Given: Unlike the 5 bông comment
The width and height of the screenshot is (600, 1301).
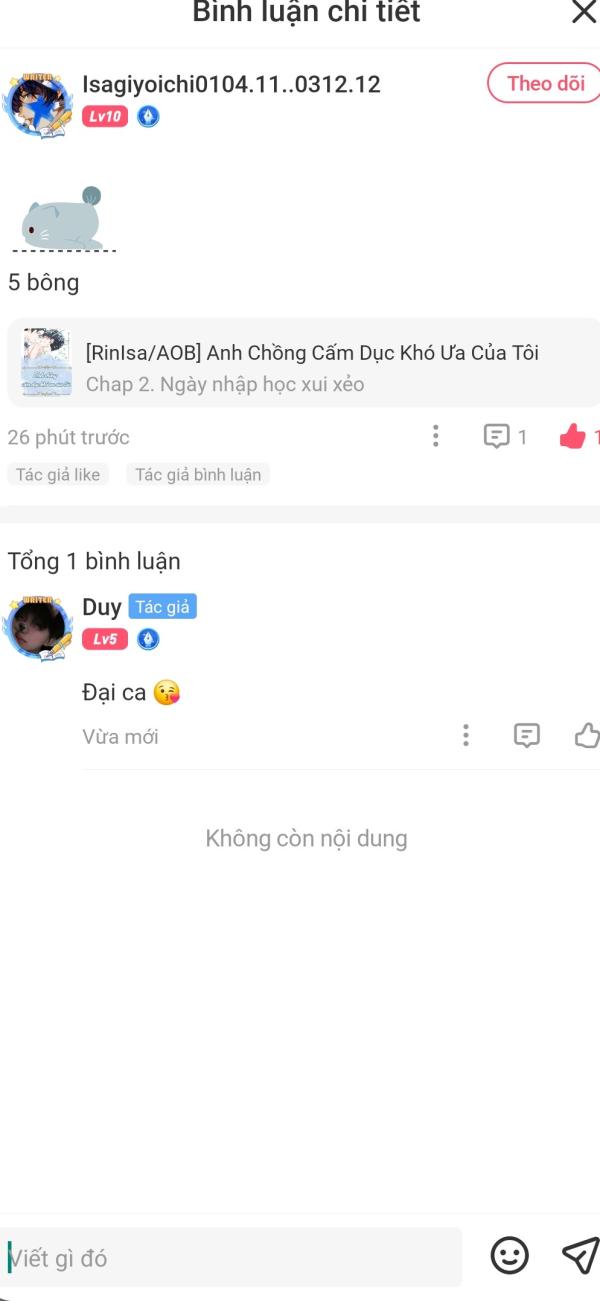Looking at the screenshot, I should tap(573, 436).
